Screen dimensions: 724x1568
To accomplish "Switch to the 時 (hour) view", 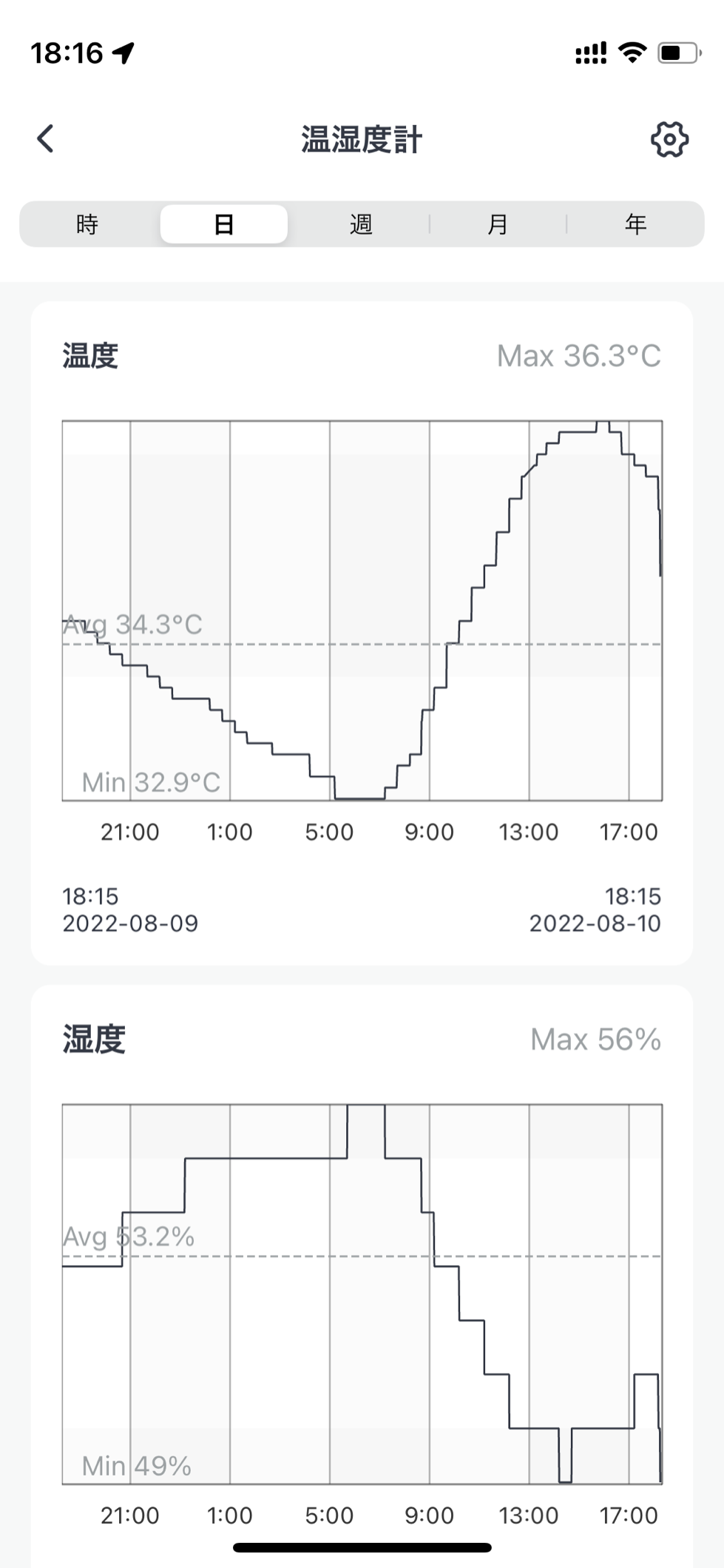I will pos(87,223).
